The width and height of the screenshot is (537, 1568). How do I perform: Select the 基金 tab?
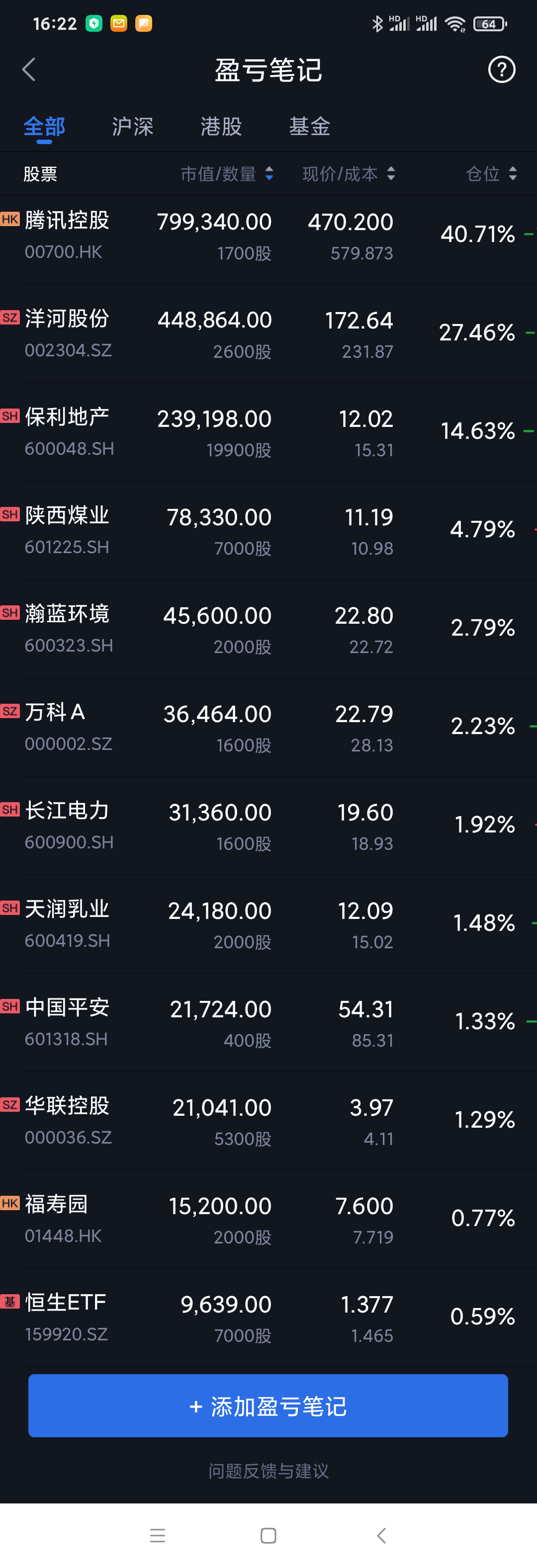coord(309,127)
